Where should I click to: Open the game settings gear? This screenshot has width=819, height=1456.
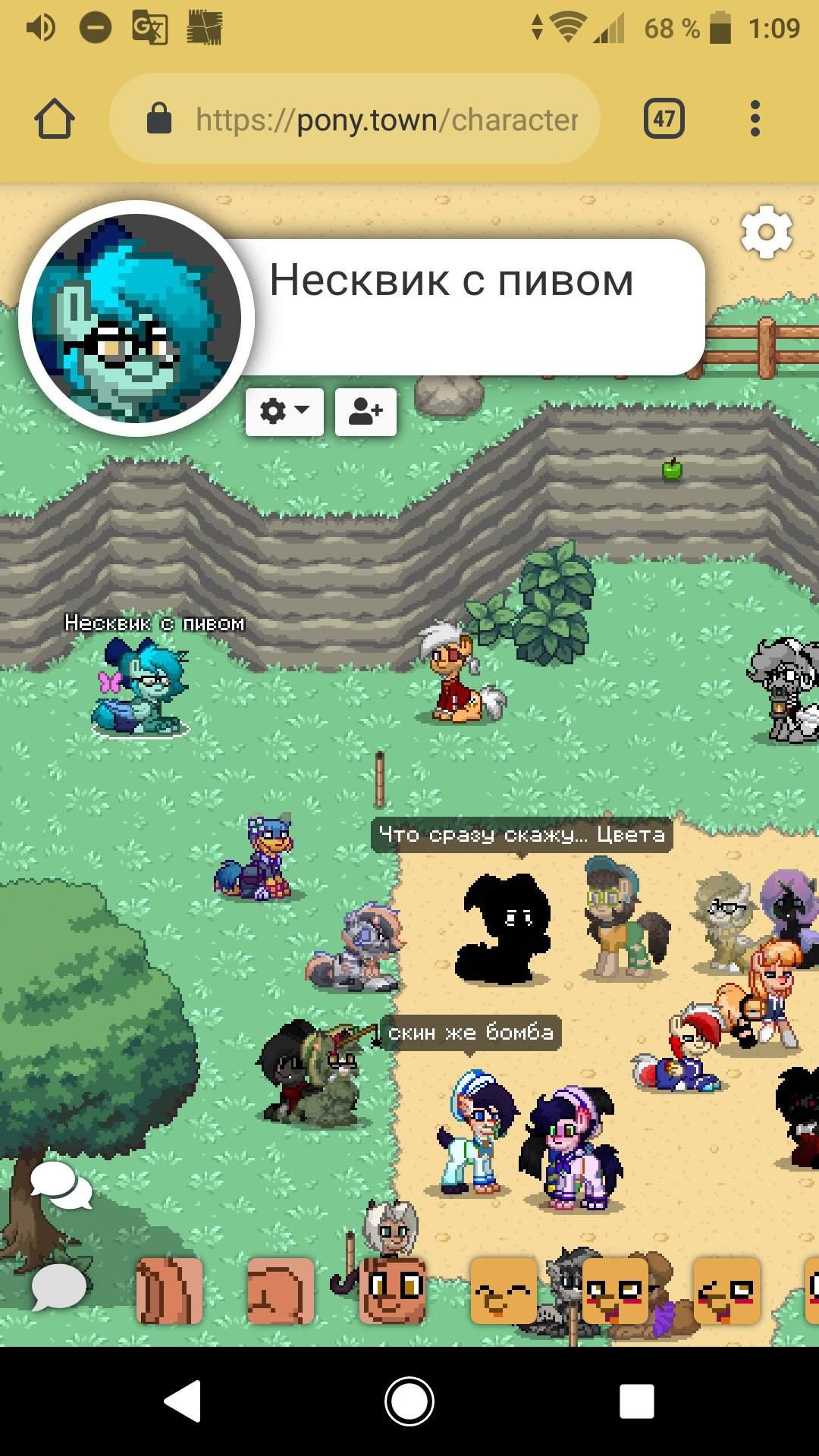tap(766, 232)
